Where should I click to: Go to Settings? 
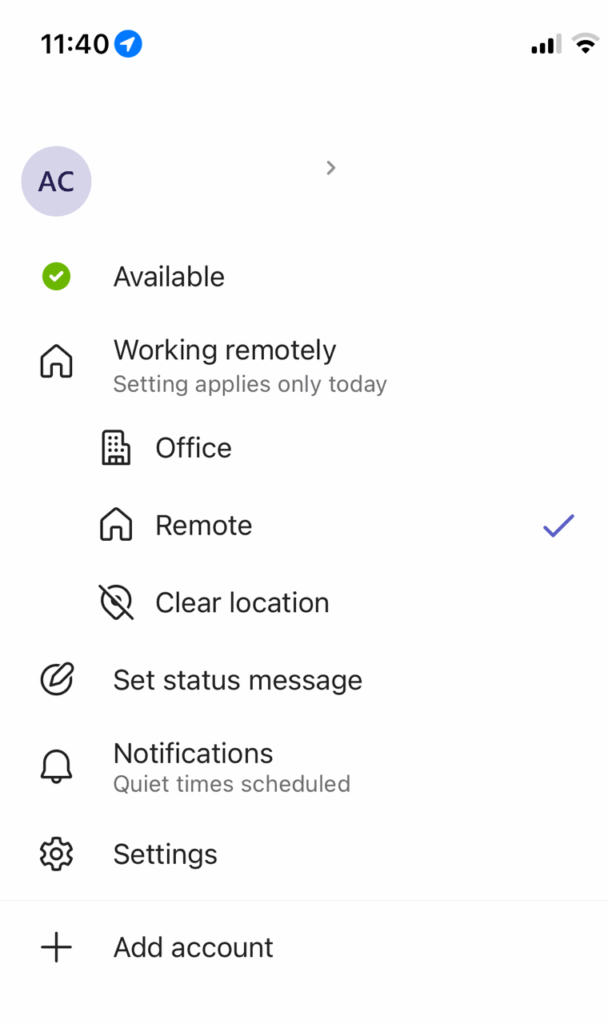[x=165, y=854]
